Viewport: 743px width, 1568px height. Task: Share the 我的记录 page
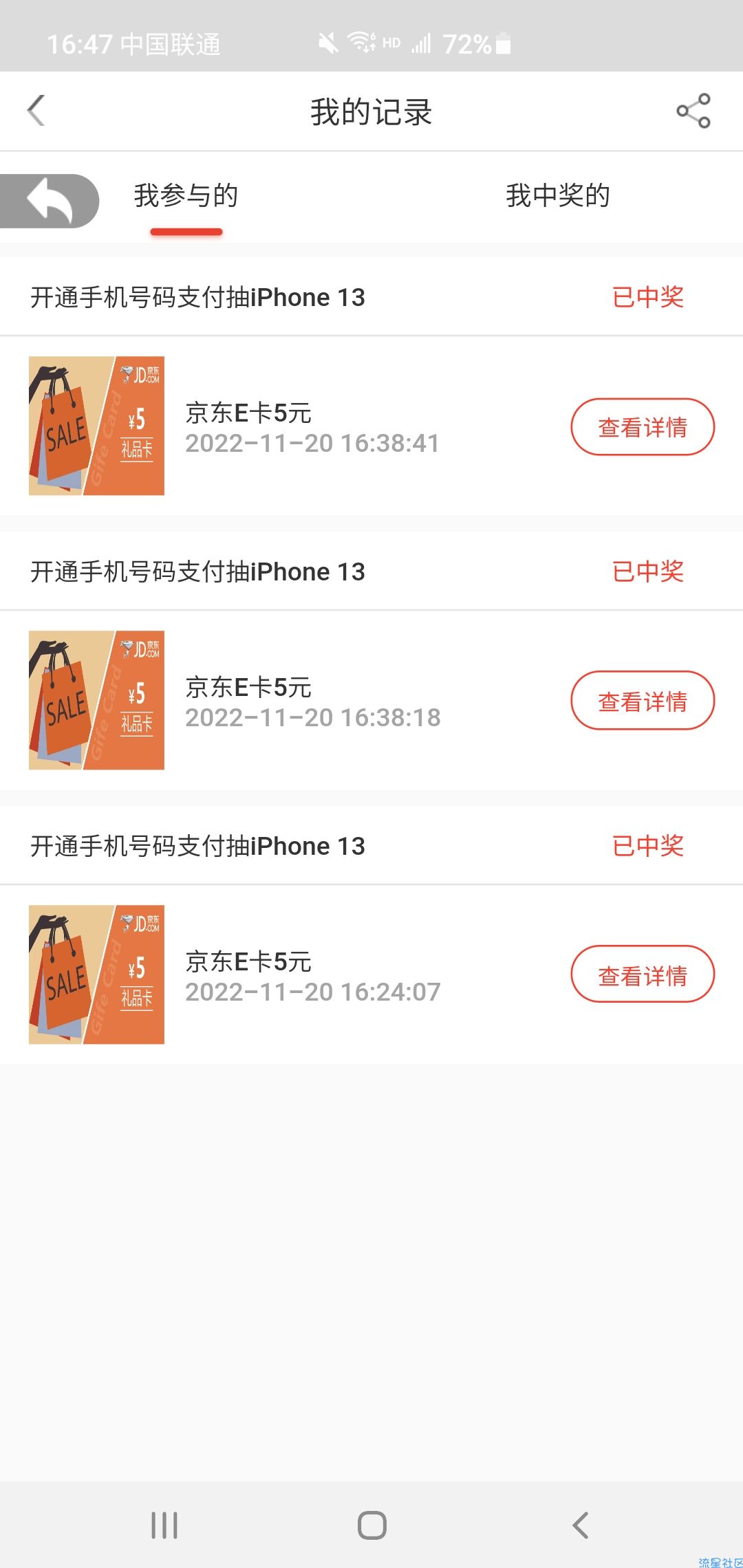tap(693, 111)
